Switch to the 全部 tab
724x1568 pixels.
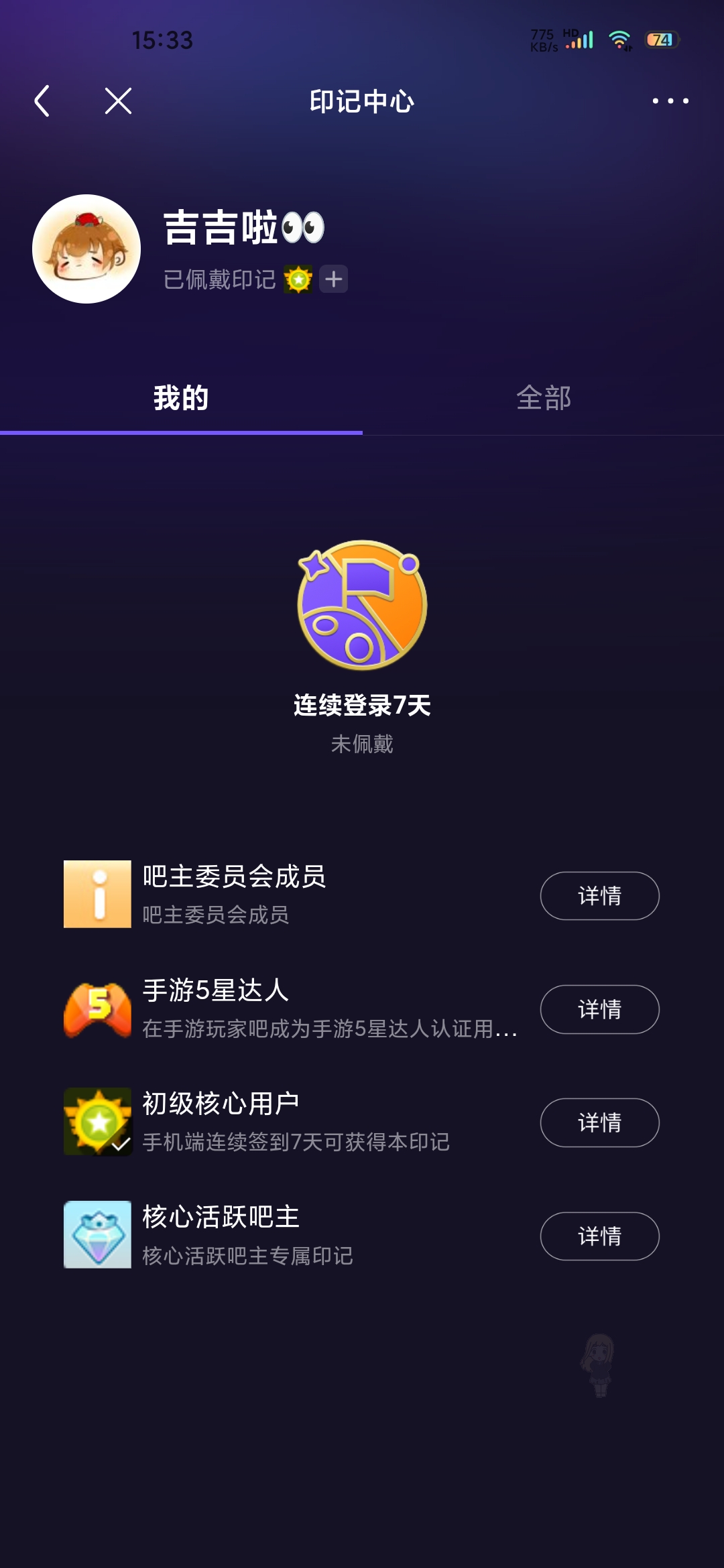543,398
